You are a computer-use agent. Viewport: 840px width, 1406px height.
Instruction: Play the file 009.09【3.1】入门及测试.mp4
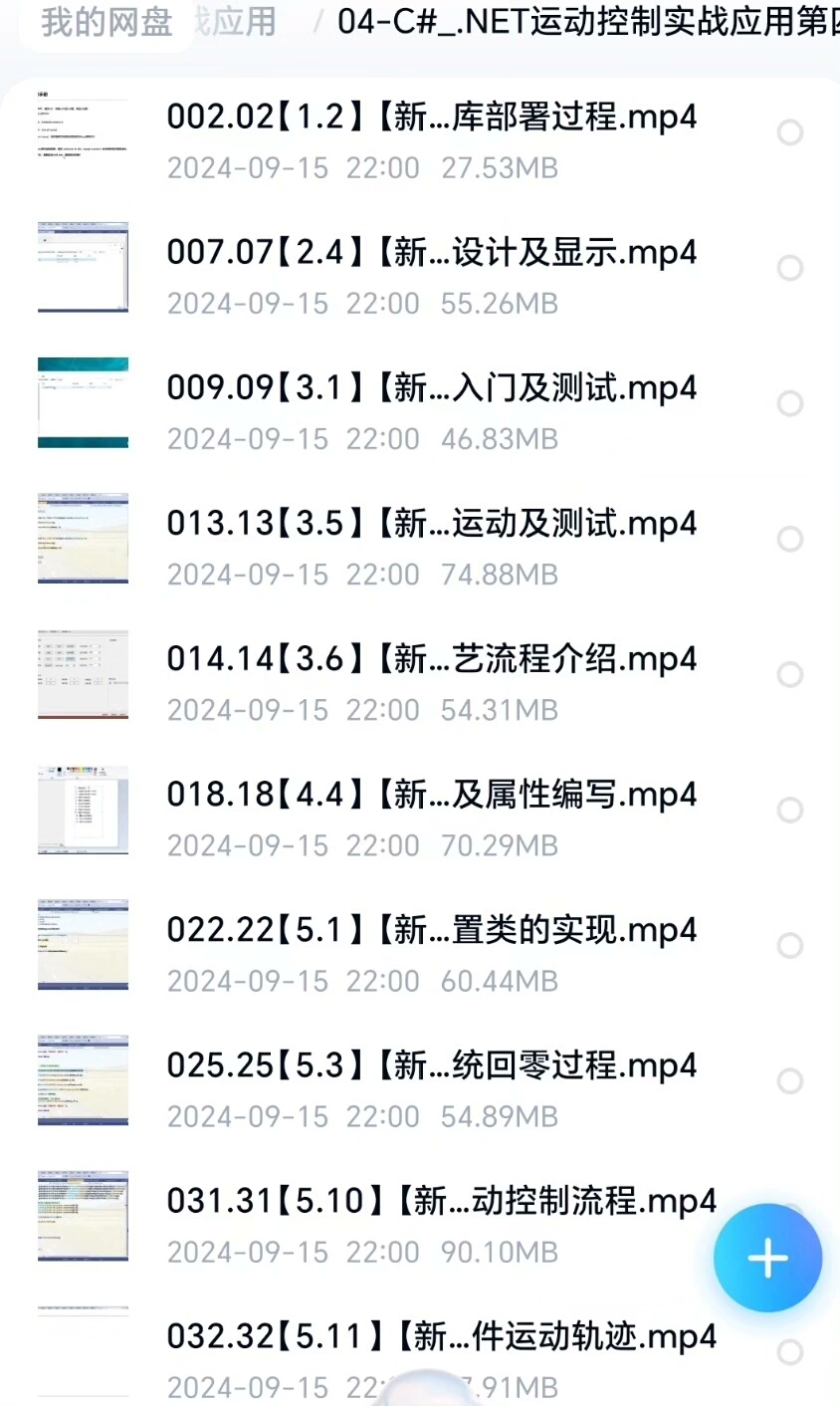click(x=431, y=388)
